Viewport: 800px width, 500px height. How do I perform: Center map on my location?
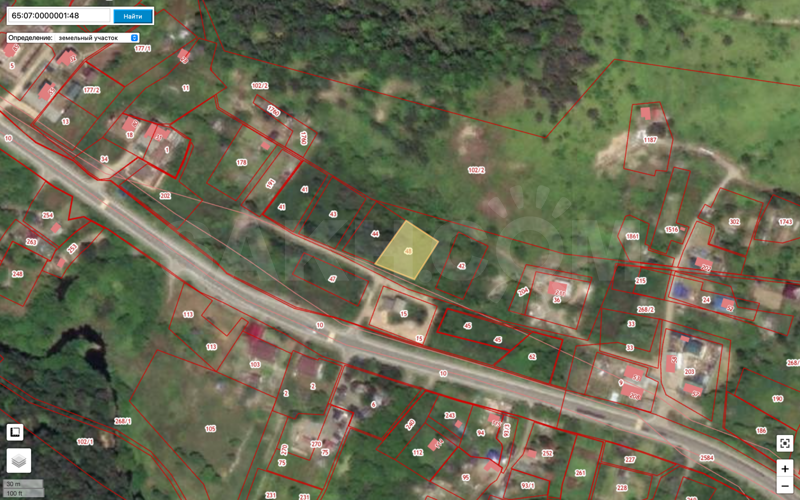pyautogui.click(x=785, y=443)
